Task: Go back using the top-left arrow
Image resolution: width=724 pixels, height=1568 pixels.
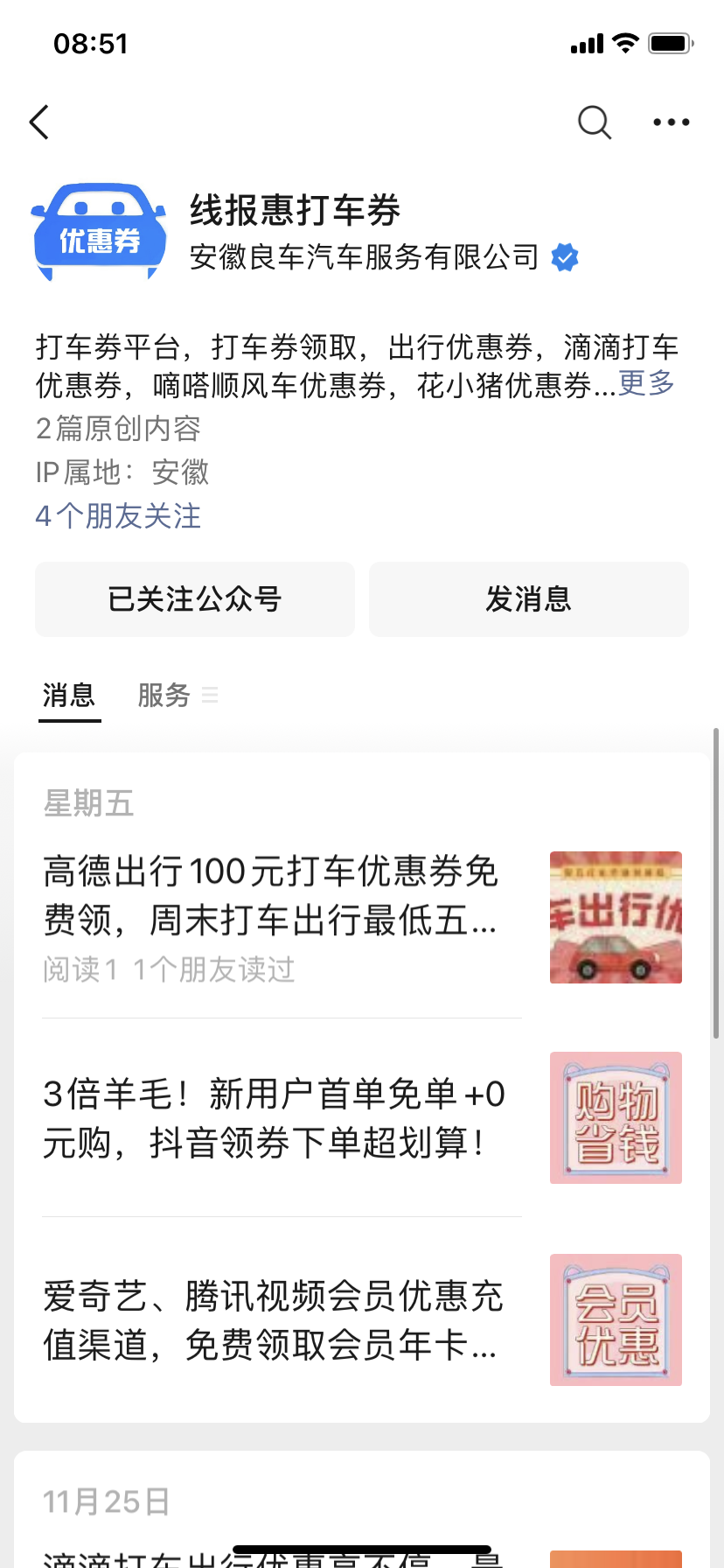Action: [39, 122]
